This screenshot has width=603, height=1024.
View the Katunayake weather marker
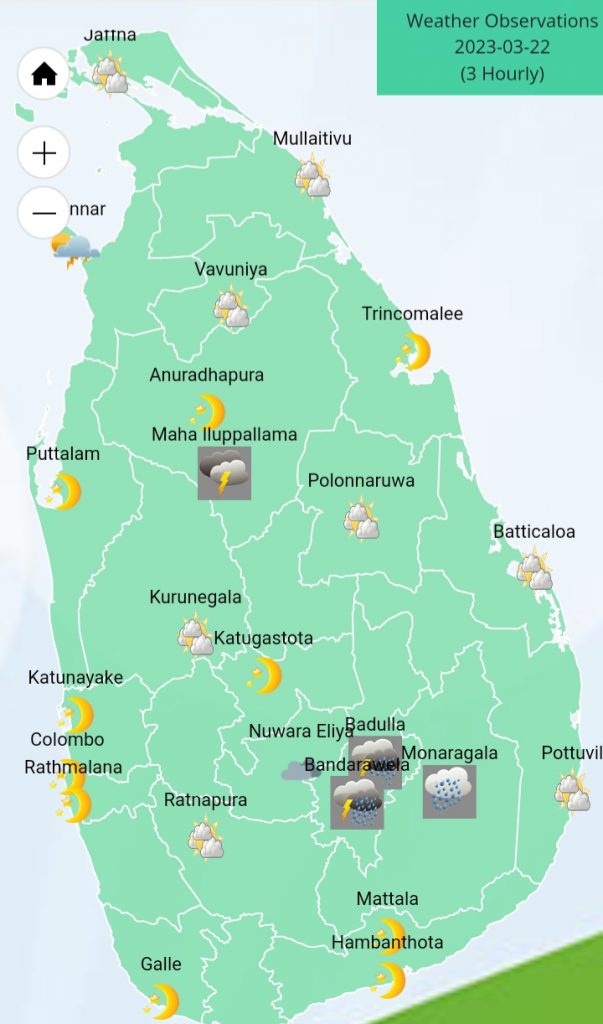pyautogui.click(x=75, y=714)
